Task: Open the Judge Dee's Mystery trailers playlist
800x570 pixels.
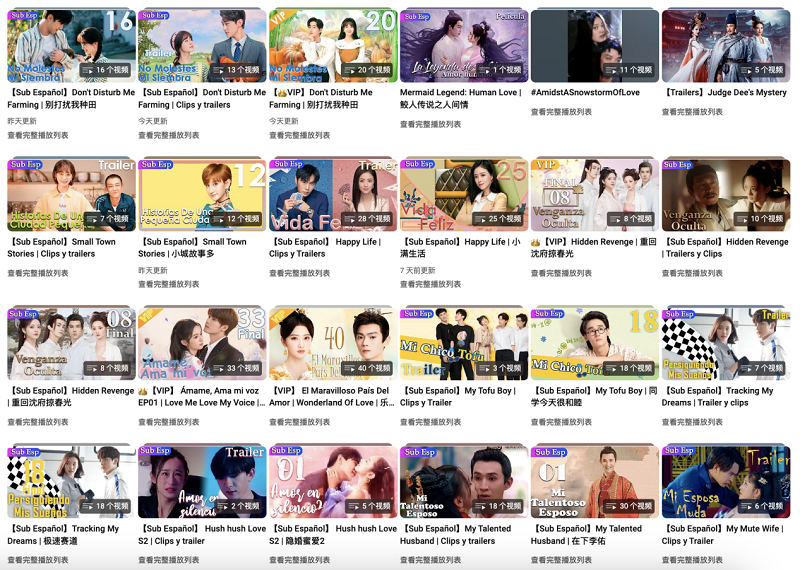Action: (x=726, y=45)
